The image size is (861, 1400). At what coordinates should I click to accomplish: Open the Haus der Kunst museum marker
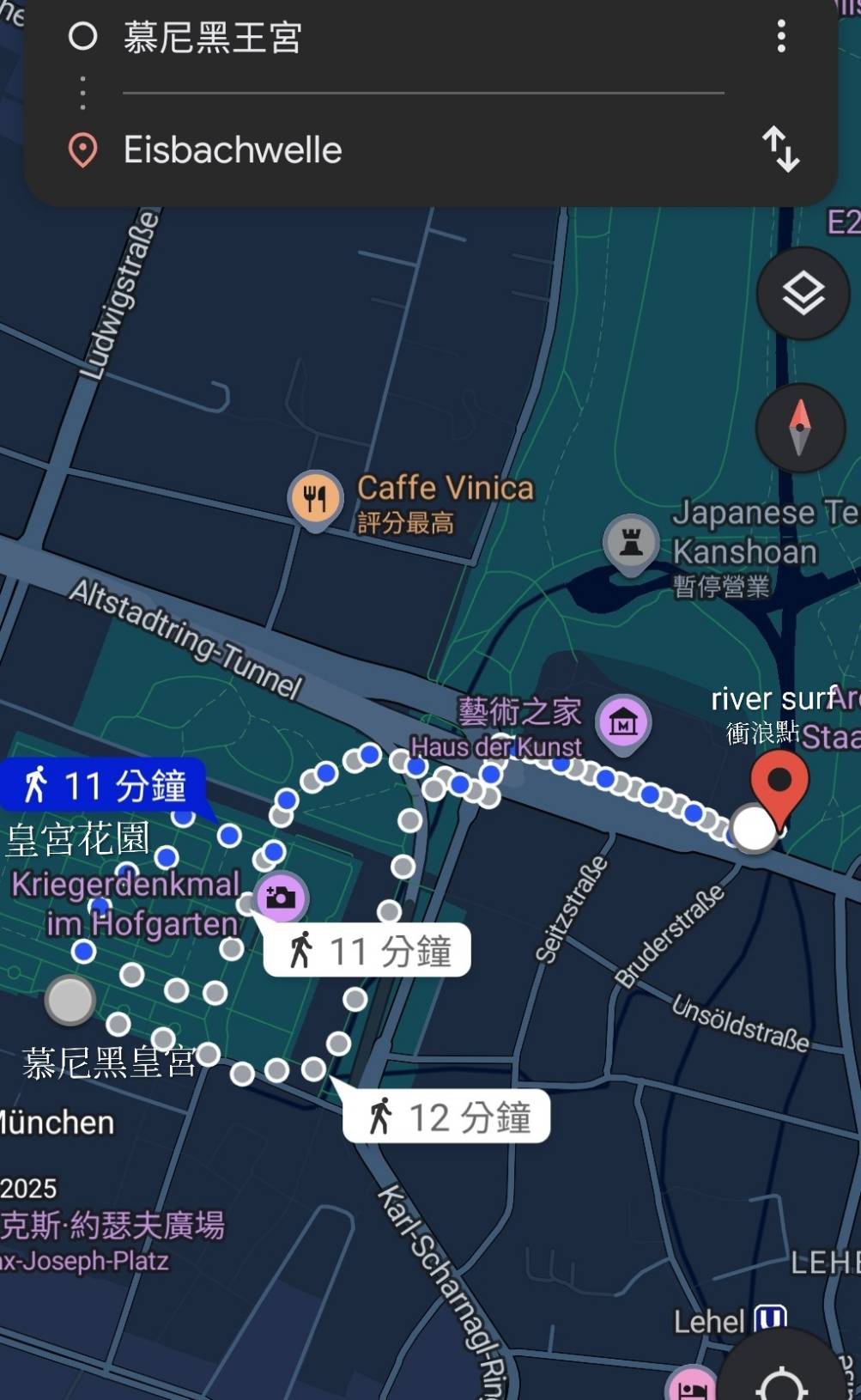(623, 724)
